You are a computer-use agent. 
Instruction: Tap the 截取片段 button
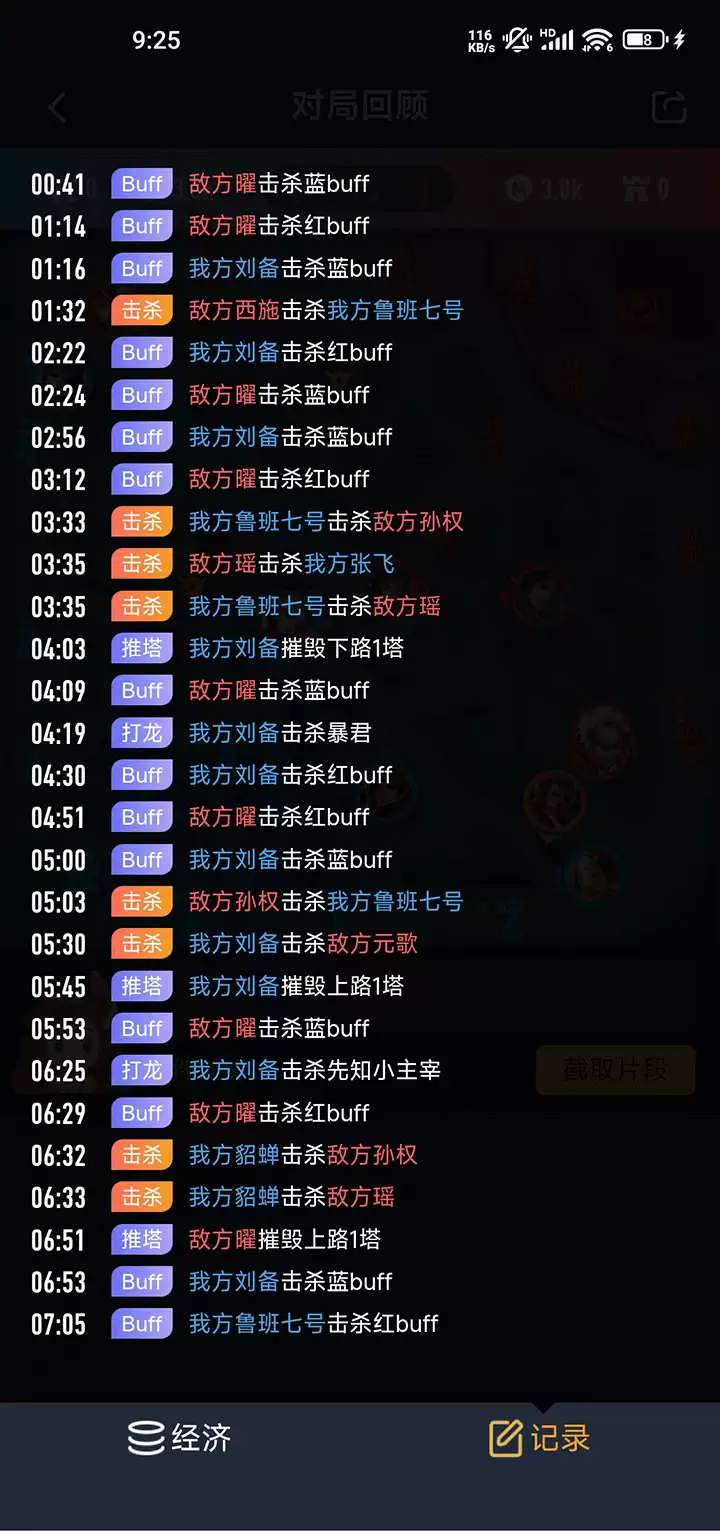coord(615,1070)
